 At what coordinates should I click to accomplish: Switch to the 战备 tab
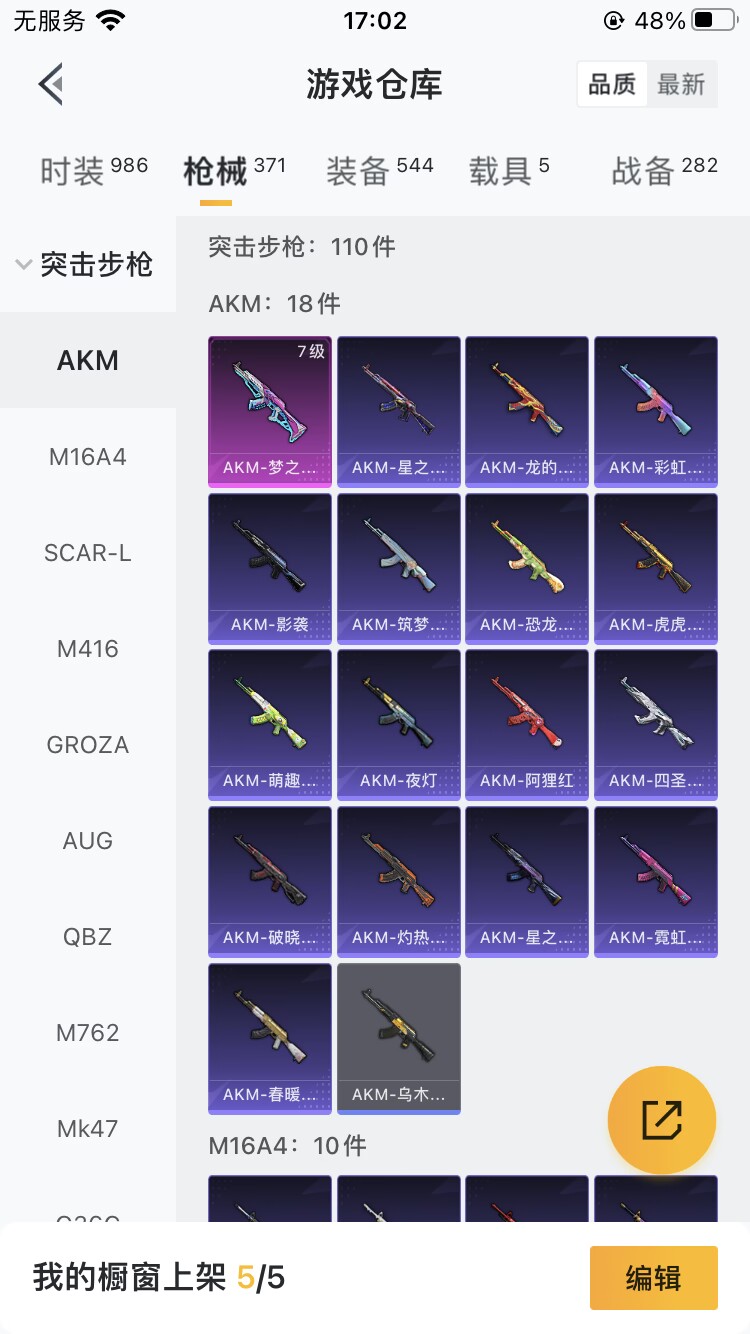click(665, 170)
